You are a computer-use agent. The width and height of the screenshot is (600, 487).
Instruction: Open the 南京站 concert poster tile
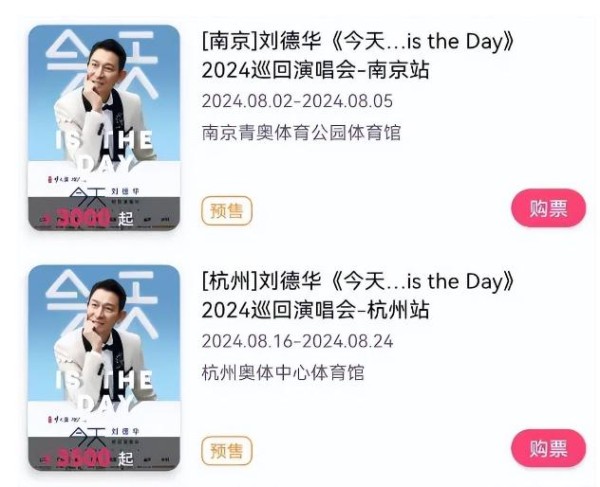click(x=104, y=127)
